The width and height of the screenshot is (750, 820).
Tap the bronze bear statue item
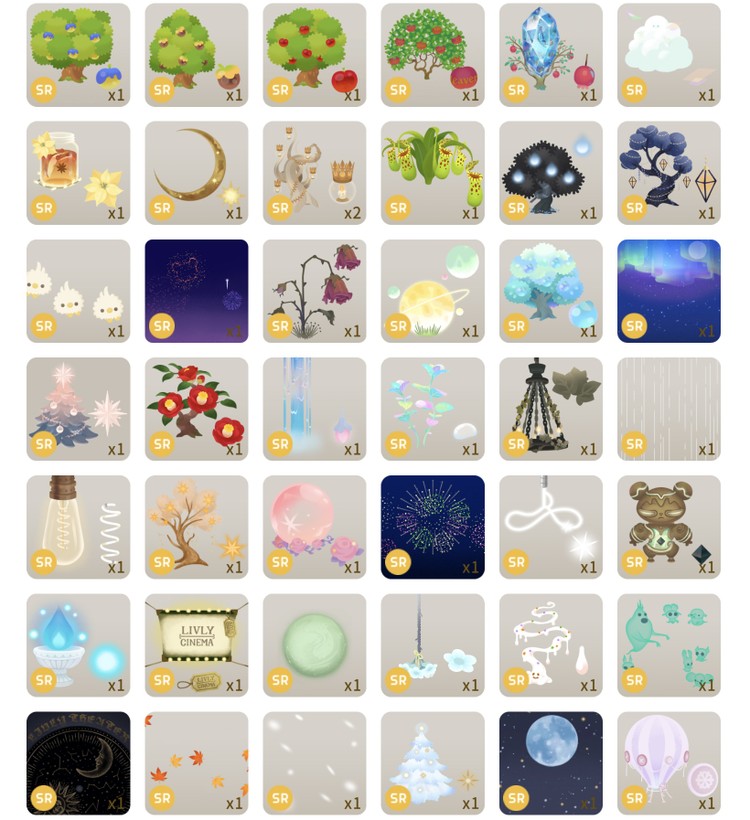pyautogui.click(x=668, y=526)
